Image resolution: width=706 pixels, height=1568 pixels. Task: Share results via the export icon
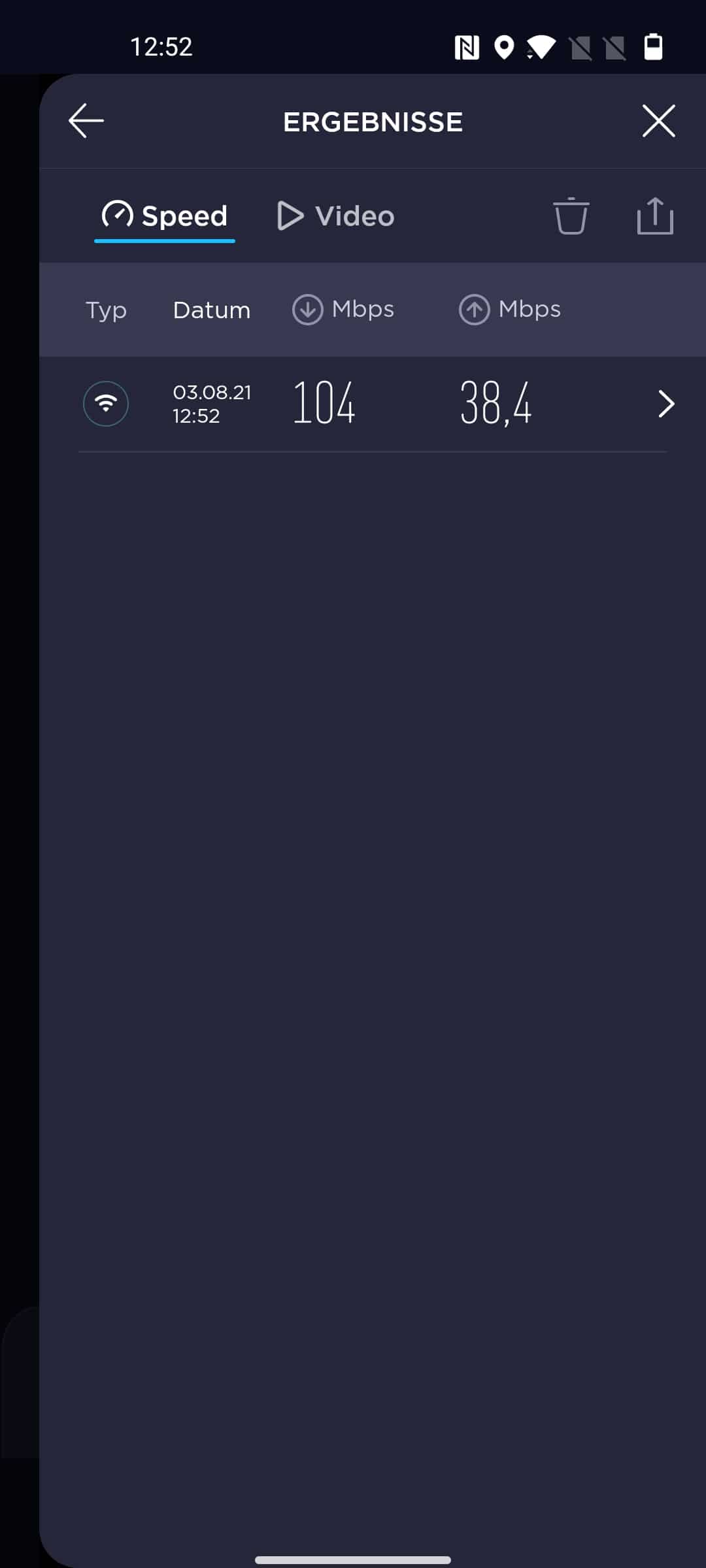pos(655,216)
